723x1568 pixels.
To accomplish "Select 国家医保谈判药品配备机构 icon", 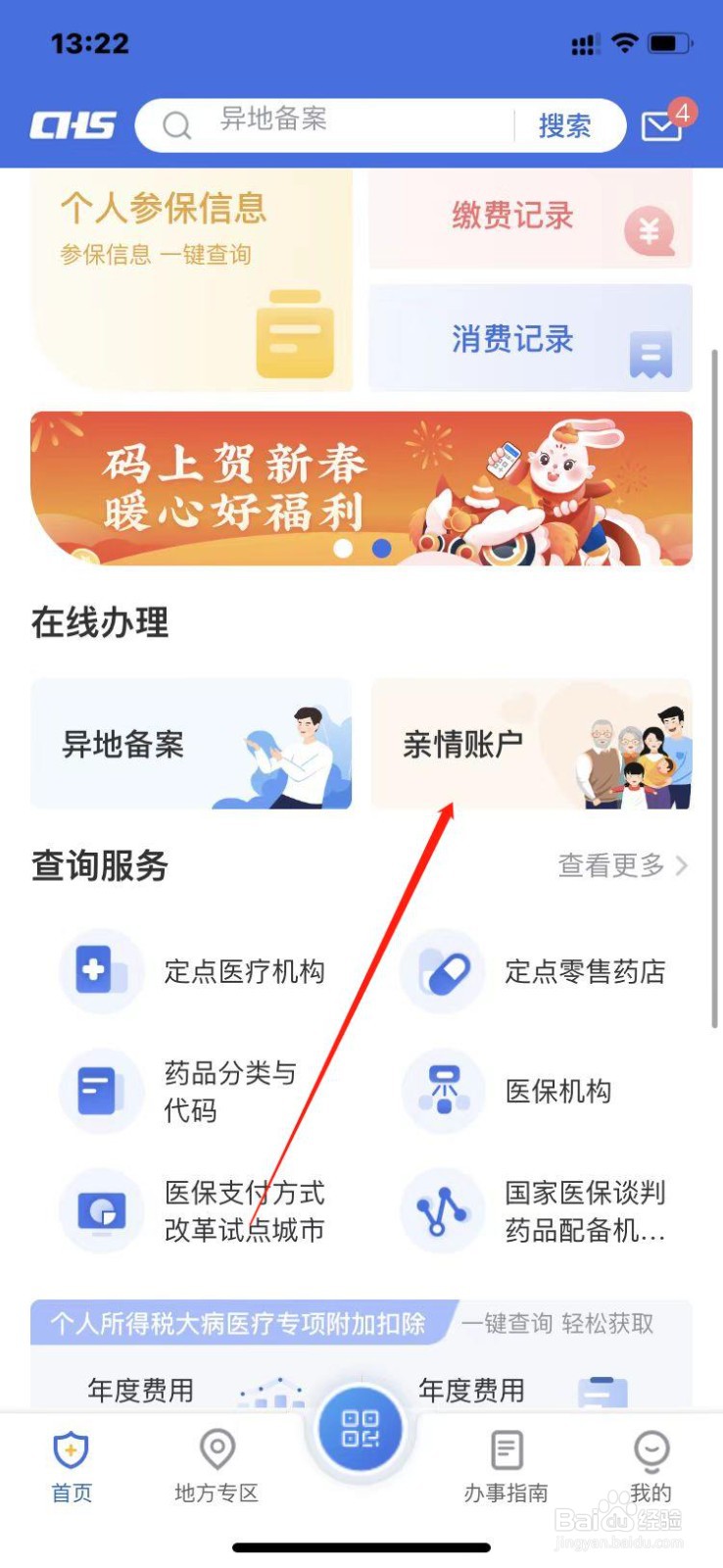I will (442, 1211).
